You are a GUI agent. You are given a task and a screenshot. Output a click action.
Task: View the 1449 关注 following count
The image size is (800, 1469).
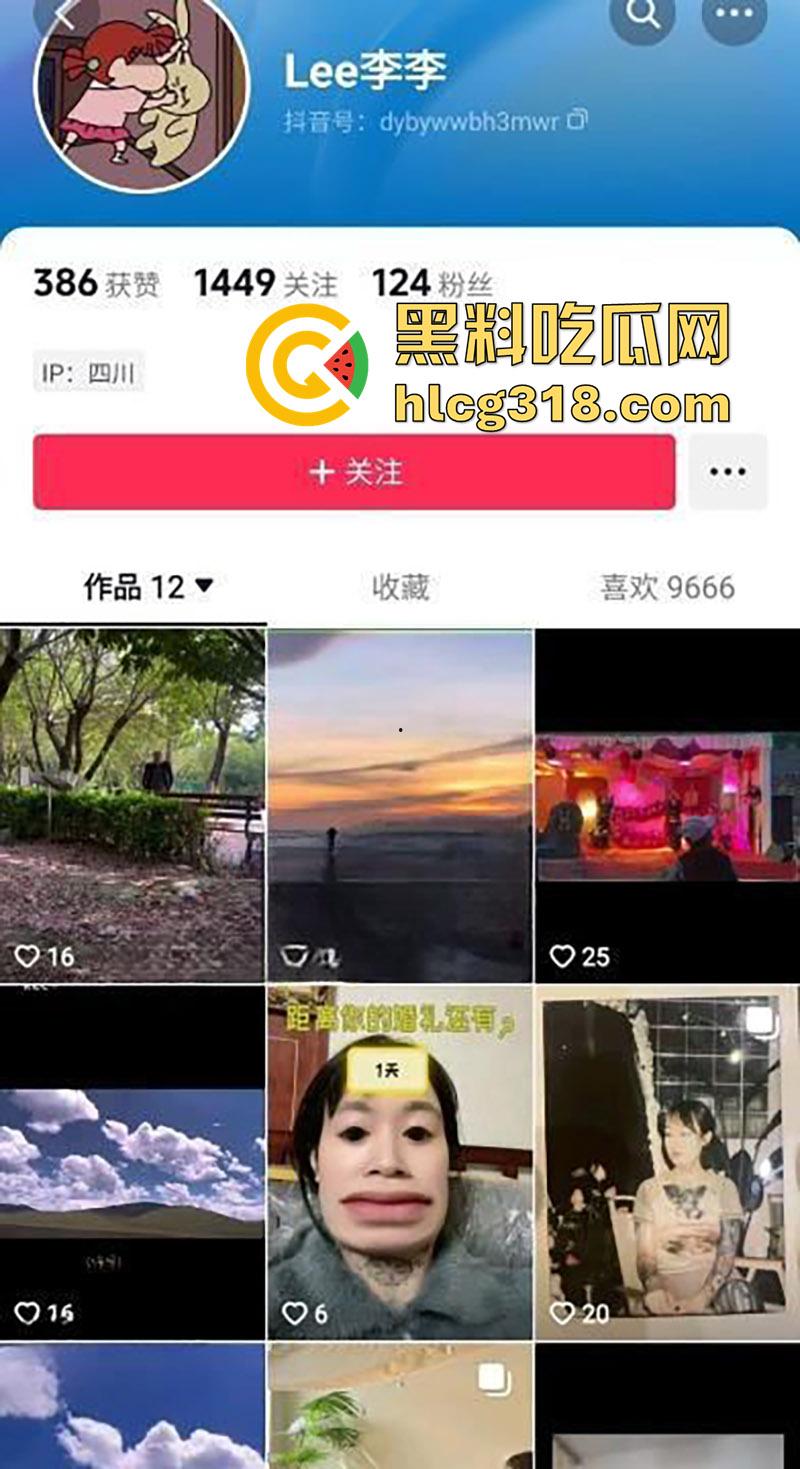click(x=265, y=283)
